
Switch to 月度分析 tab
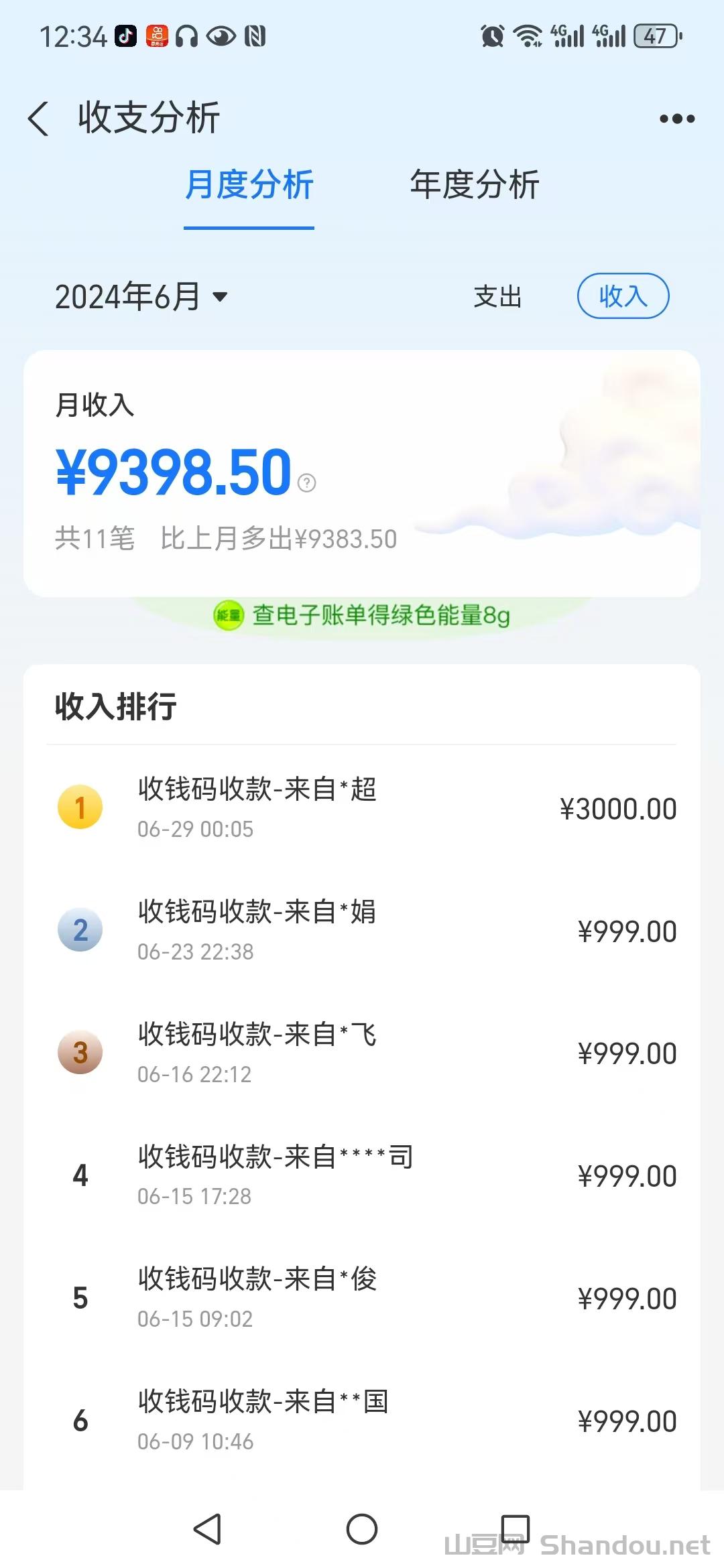(x=249, y=185)
